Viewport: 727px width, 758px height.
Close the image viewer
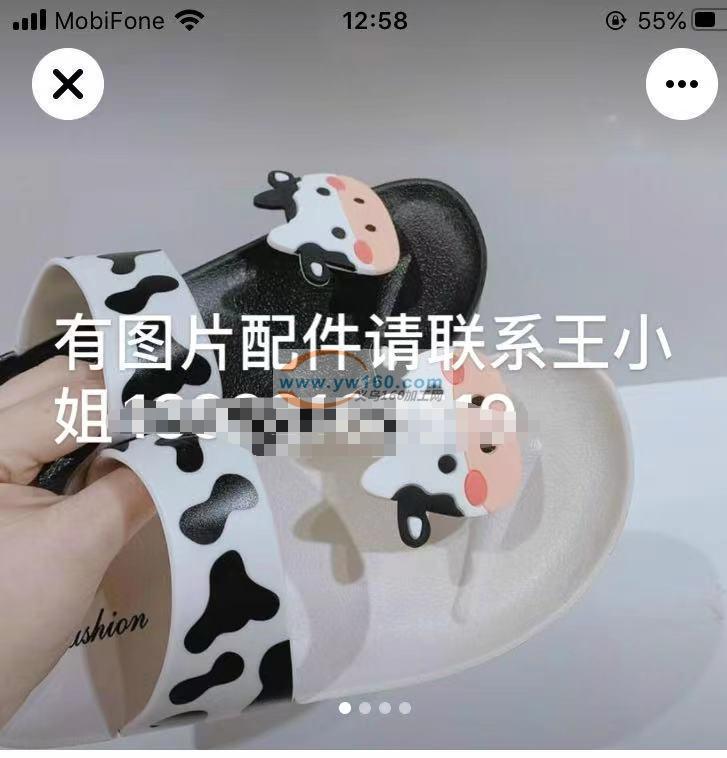coord(68,84)
